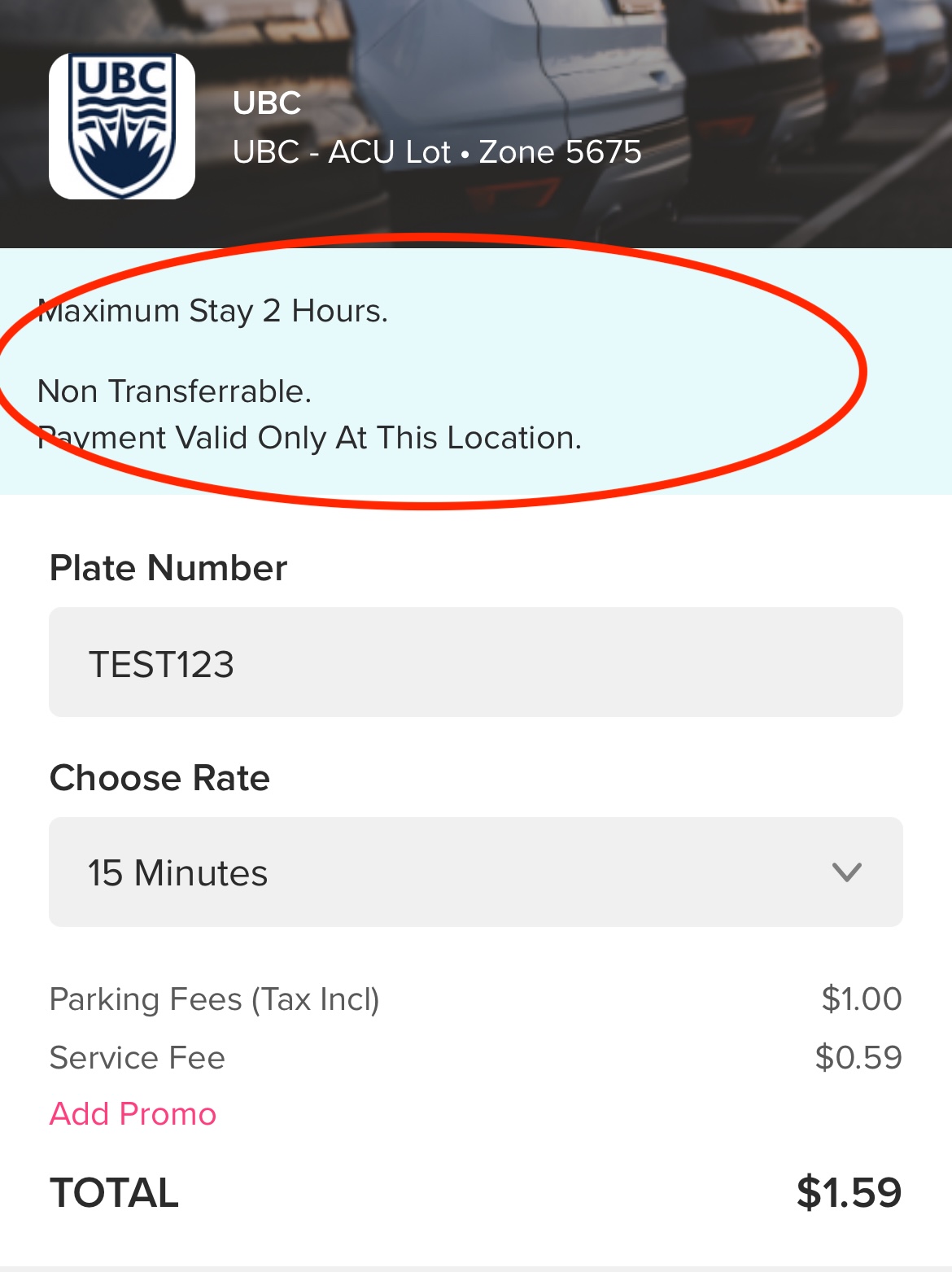This screenshot has height=1272, width=952.
Task: Select the 15 Minutes rate text
Action: 178,872
